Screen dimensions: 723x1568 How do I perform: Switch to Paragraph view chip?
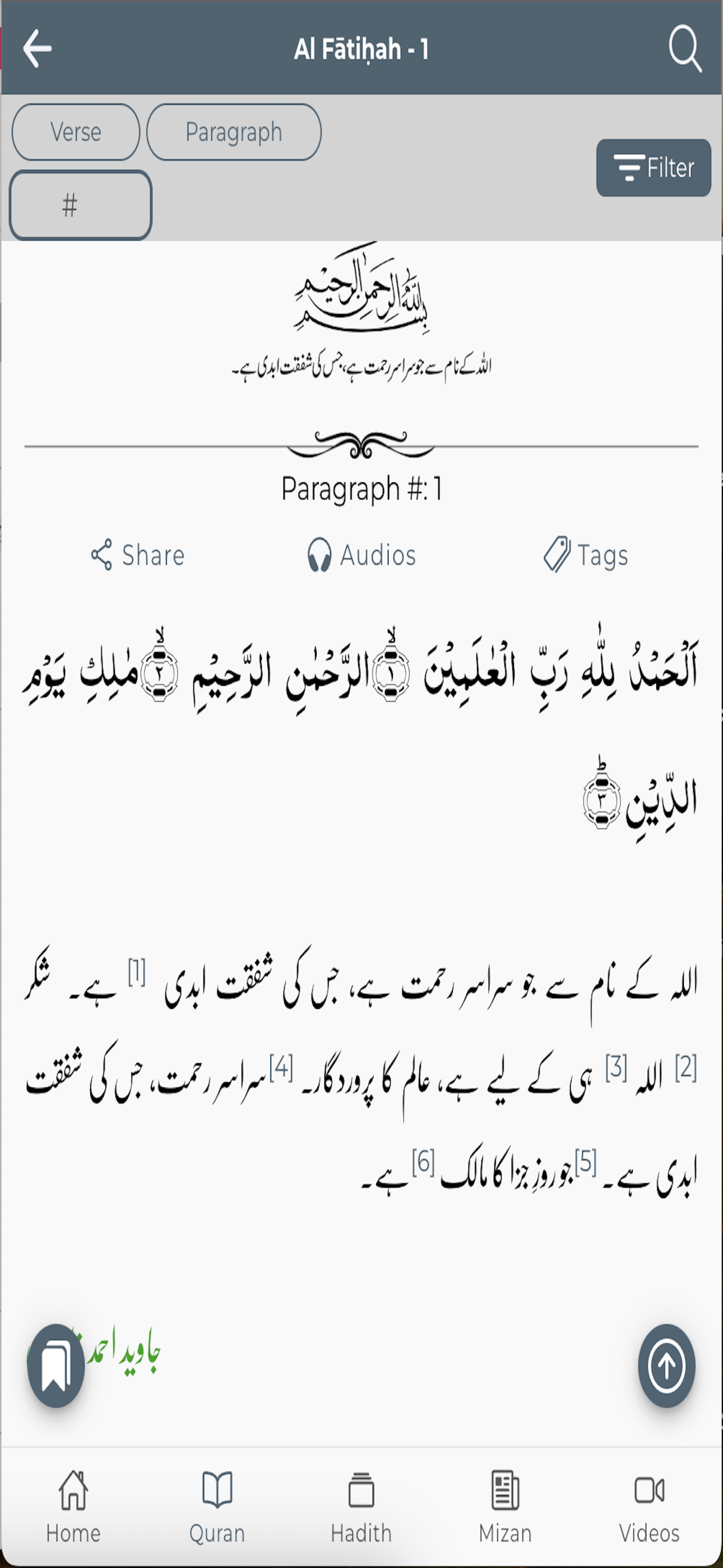click(x=234, y=132)
